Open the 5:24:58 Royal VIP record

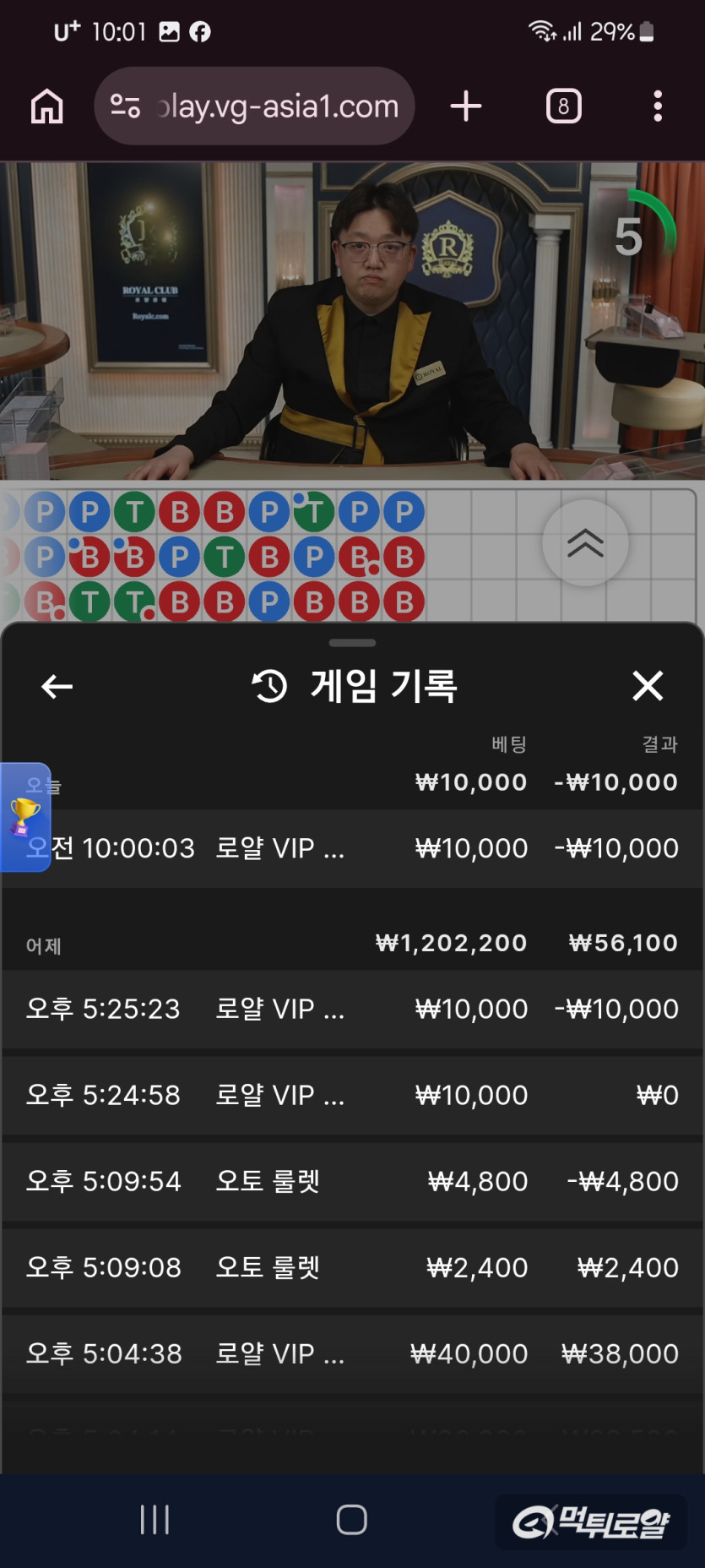pyautogui.click(x=352, y=1095)
